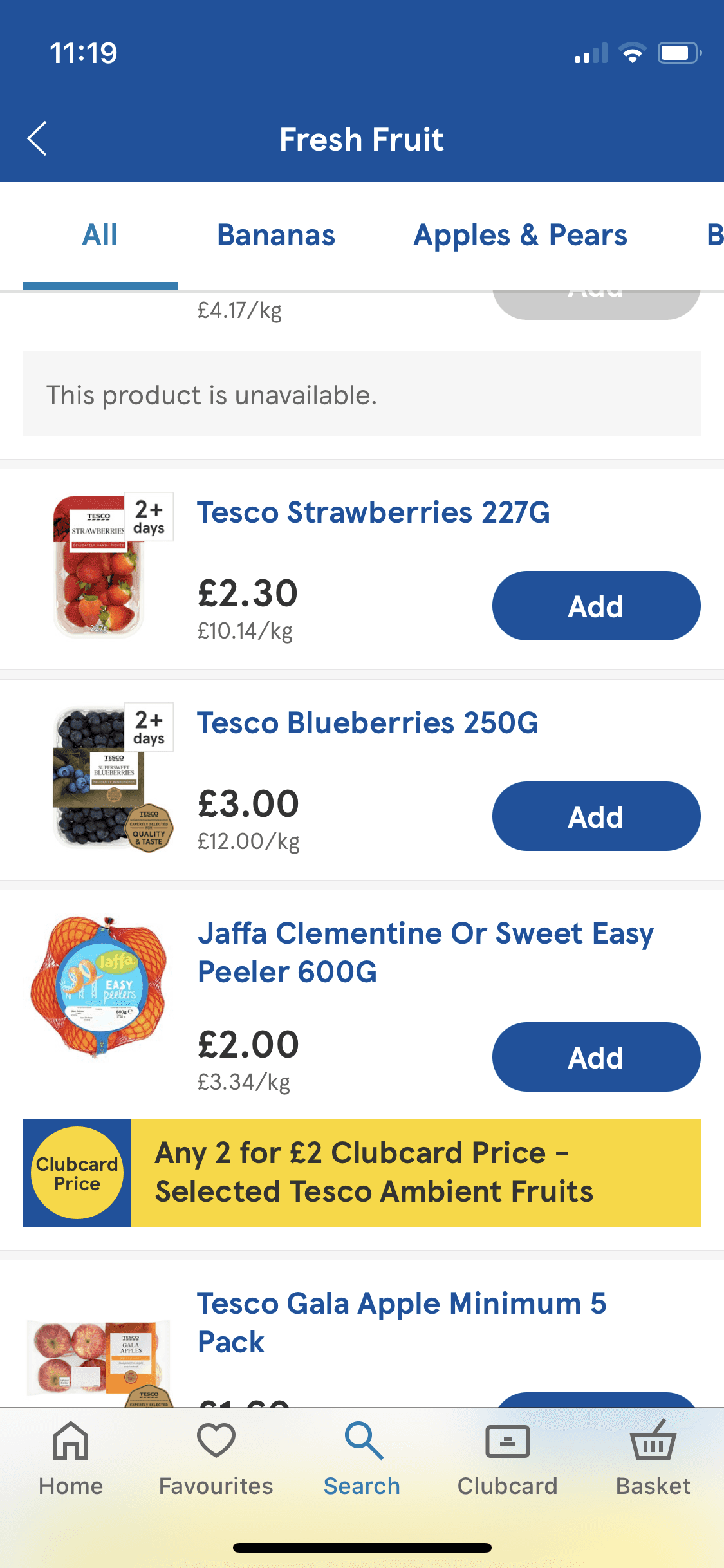Open the Favourites tab

pos(216,1459)
